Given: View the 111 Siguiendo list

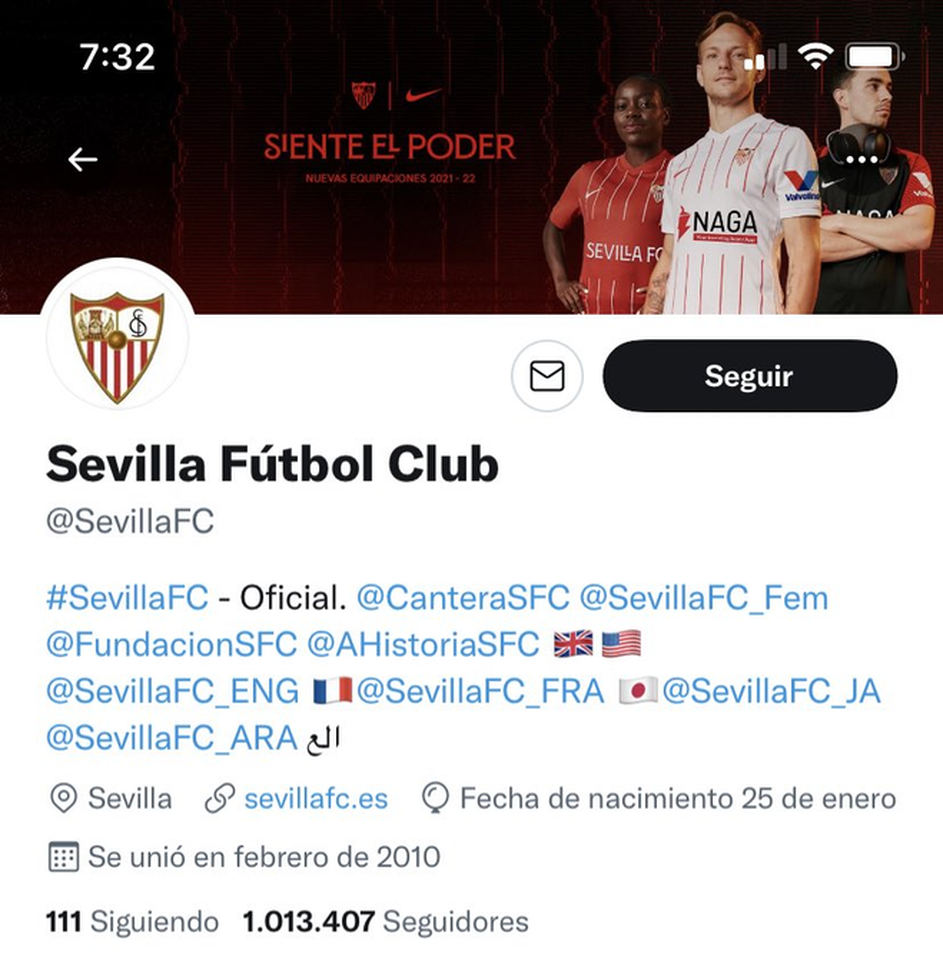Looking at the screenshot, I should point(132,921).
